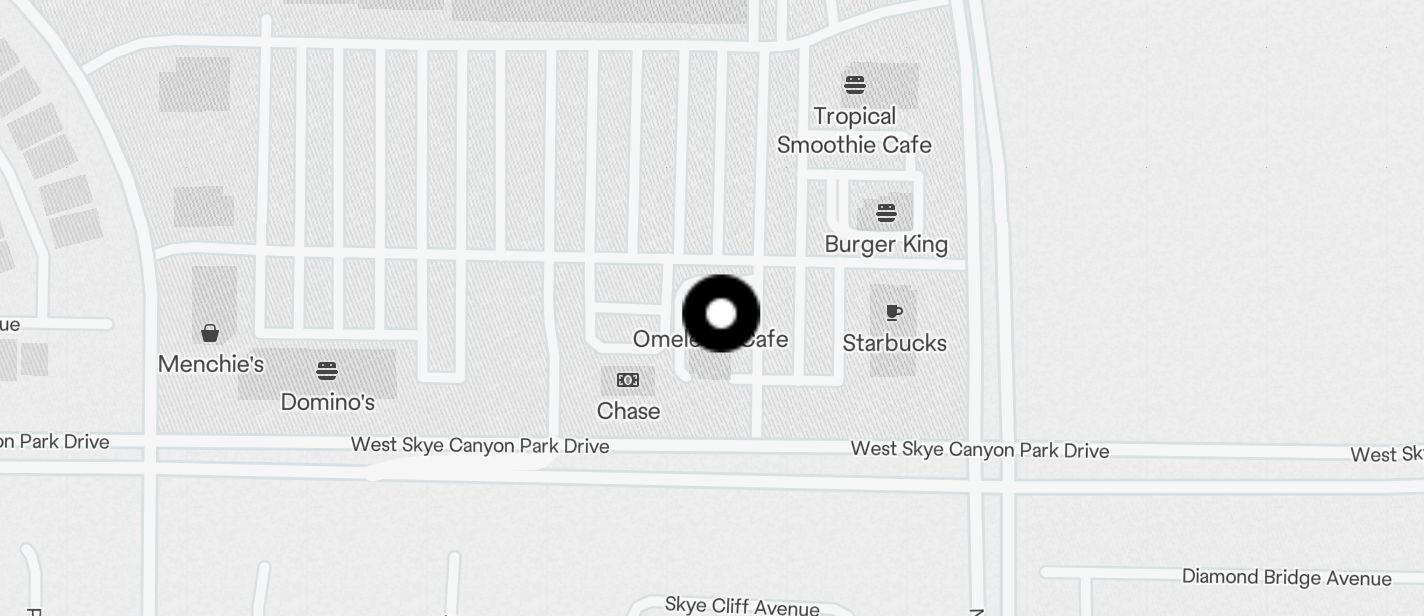Select the Chase bank marker
The height and width of the screenshot is (616, 1424).
point(628,380)
